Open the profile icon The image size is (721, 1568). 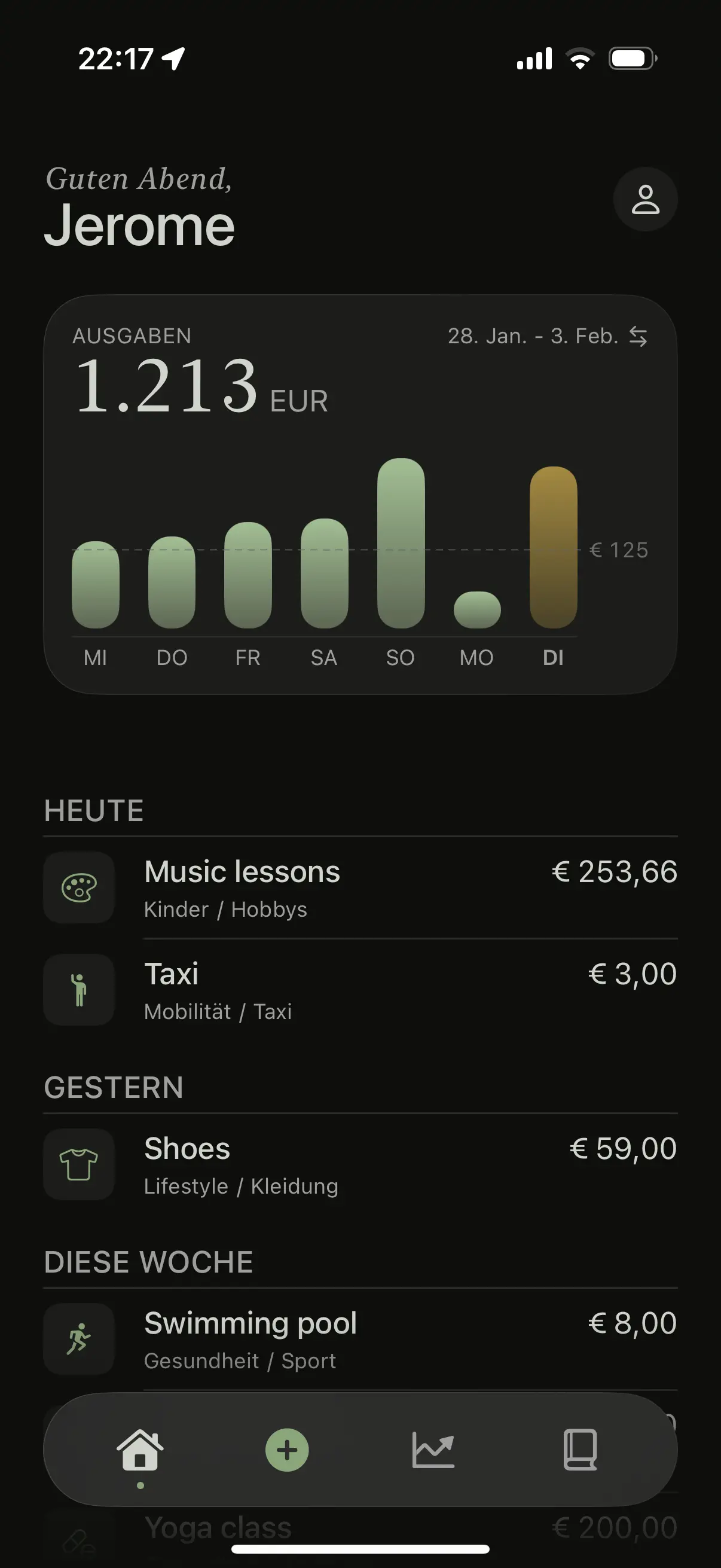tap(645, 199)
